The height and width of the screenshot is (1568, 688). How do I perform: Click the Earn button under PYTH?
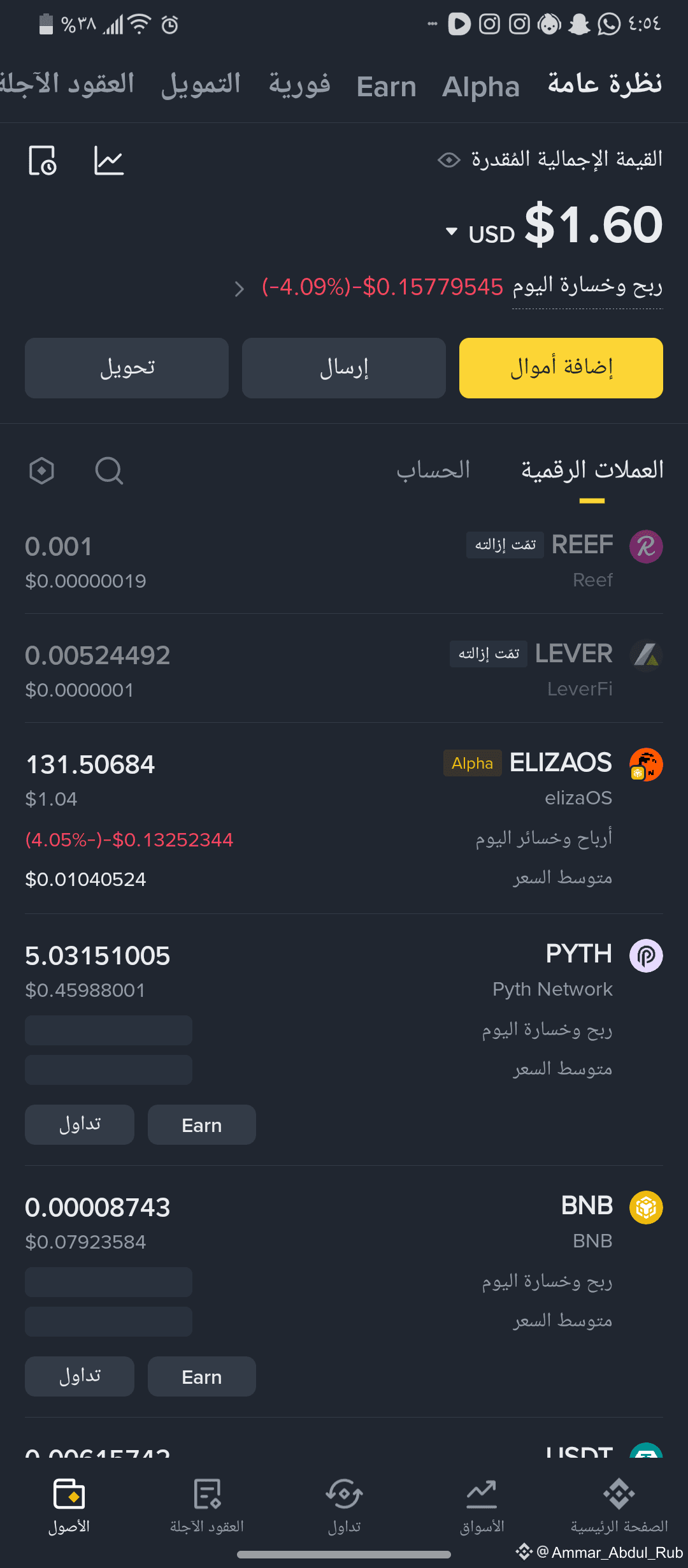(x=201, y=1124)
